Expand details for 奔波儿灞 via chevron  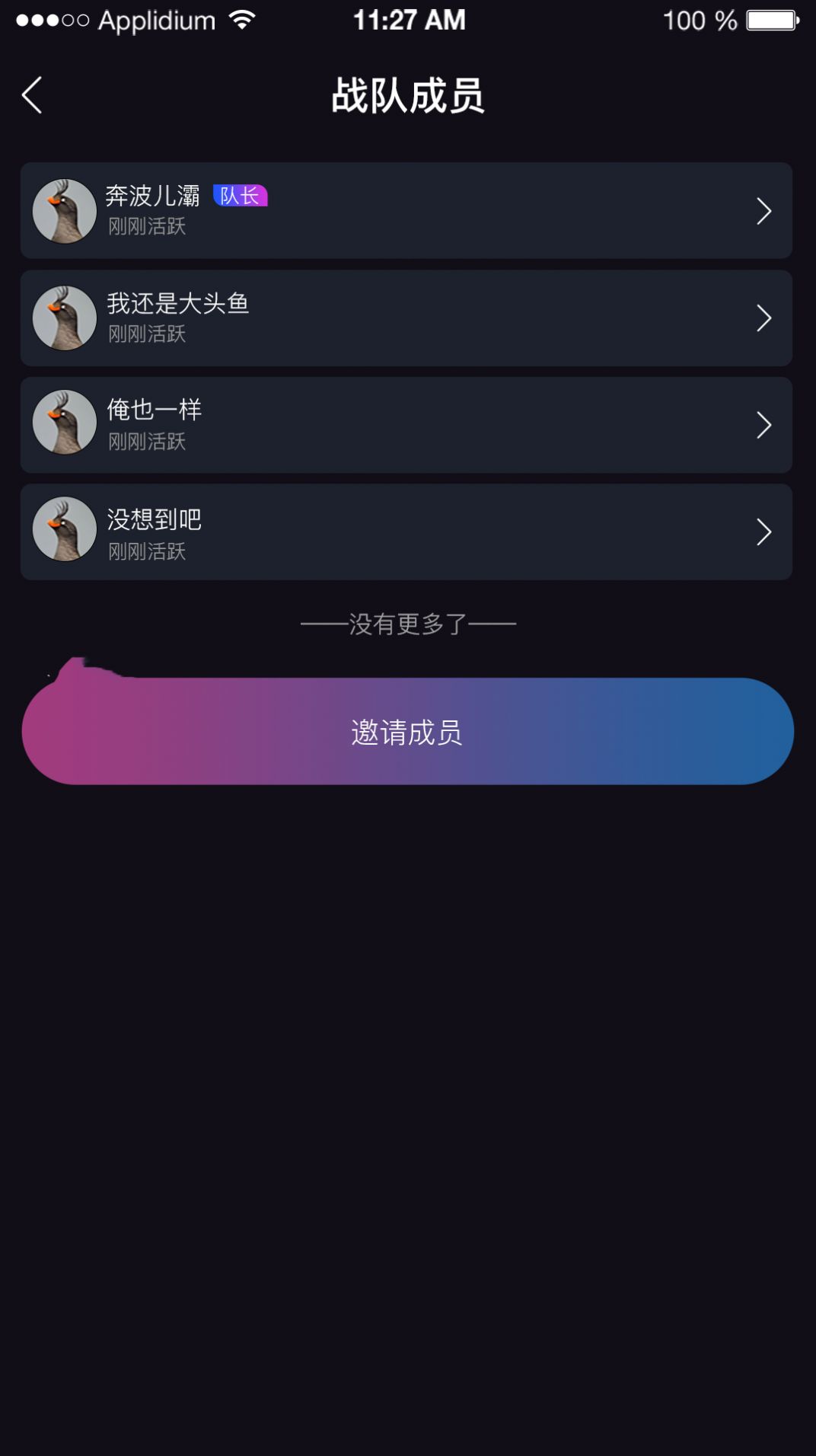pos(764,211)
